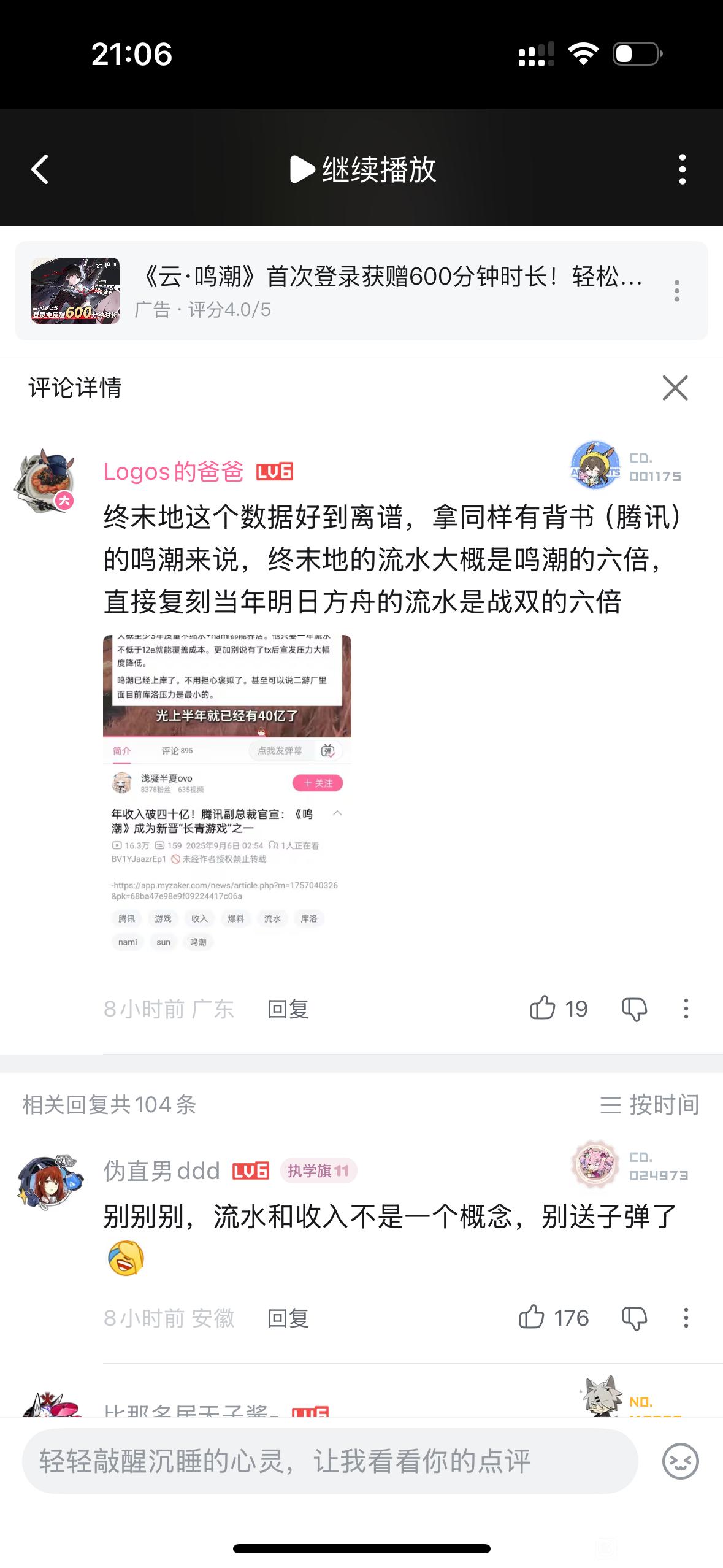Open more options on Logos的爸爸's comment
This screenshot has height=1568, width=723.
click(x=686, y=1009)
